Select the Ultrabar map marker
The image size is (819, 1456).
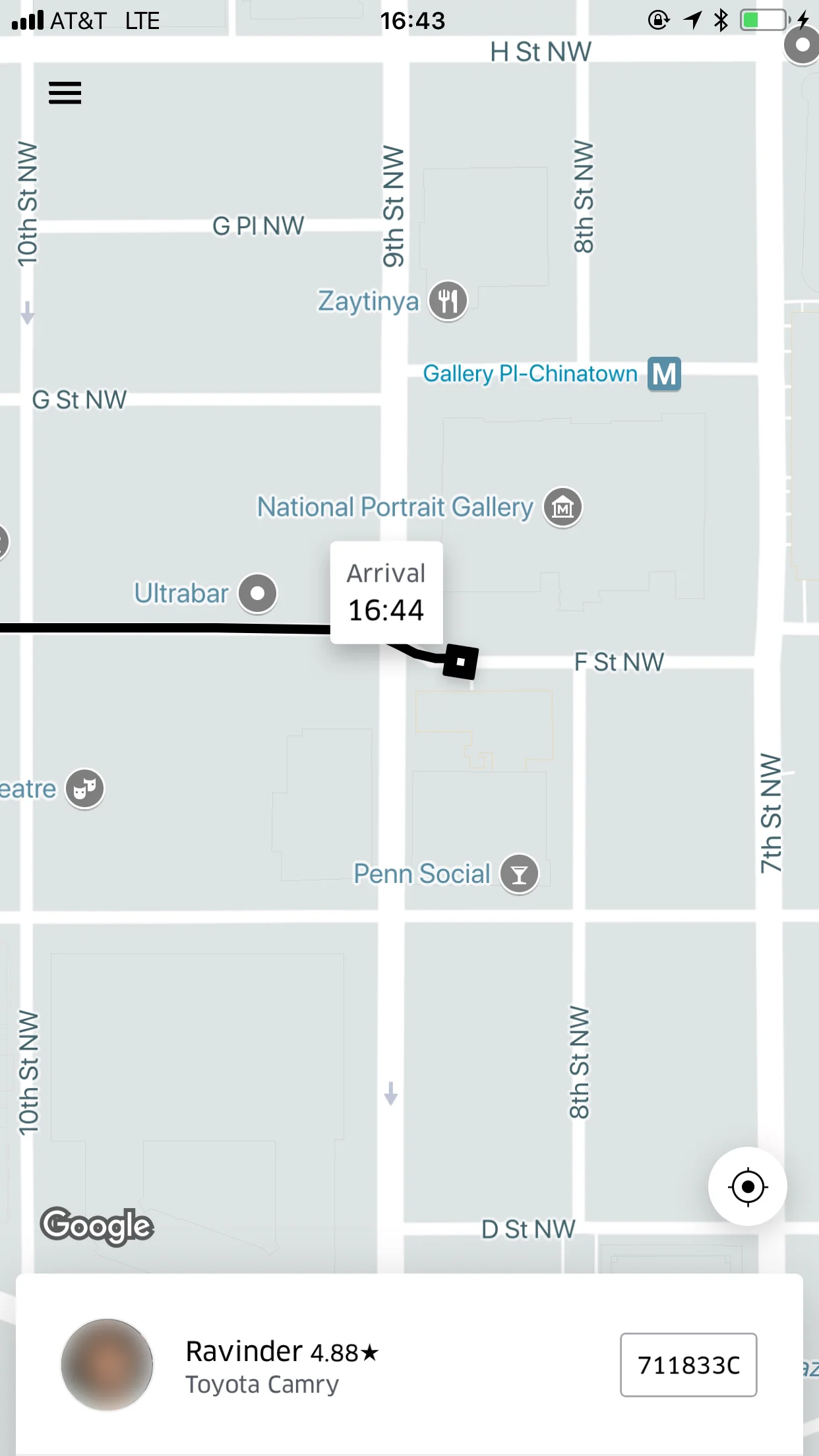point(257,593)
